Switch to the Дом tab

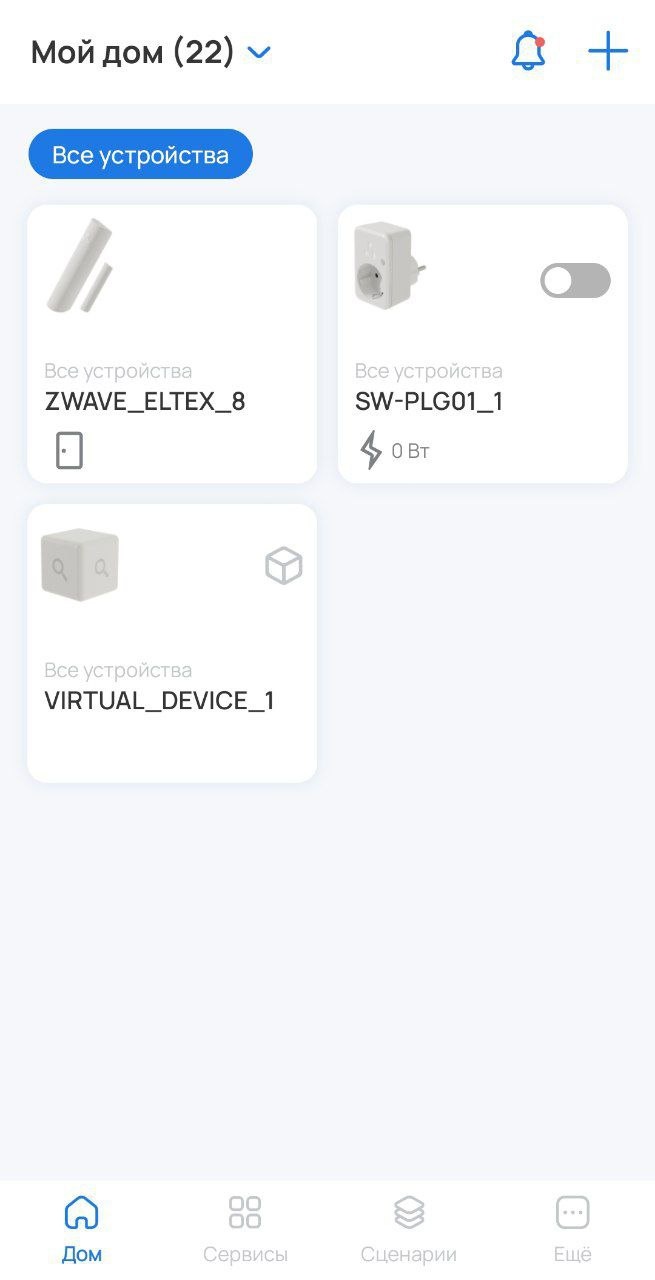[82, 1228]
